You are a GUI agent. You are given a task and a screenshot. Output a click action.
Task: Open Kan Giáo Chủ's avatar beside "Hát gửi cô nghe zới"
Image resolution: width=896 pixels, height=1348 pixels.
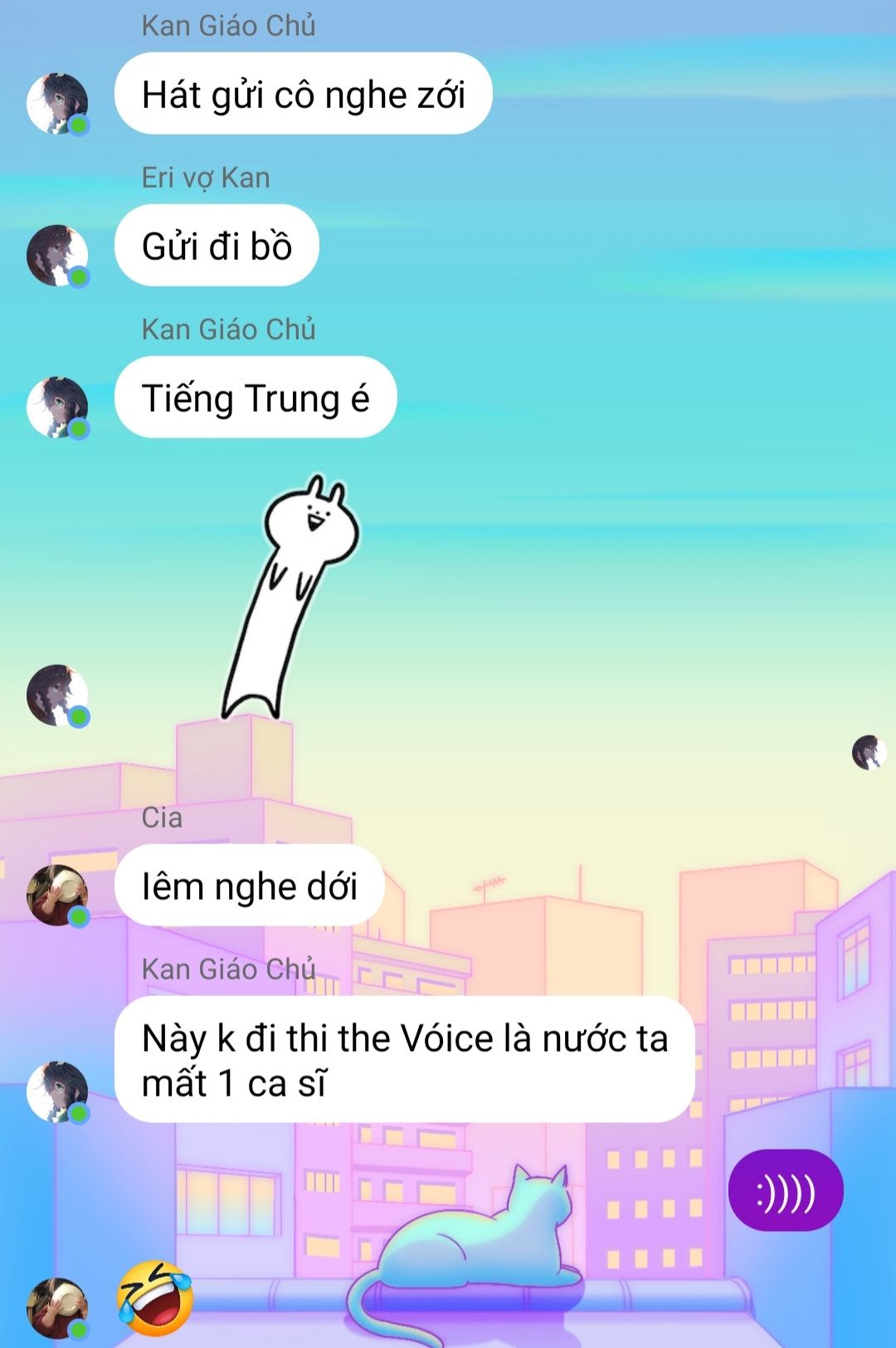(x=56, y=104)
